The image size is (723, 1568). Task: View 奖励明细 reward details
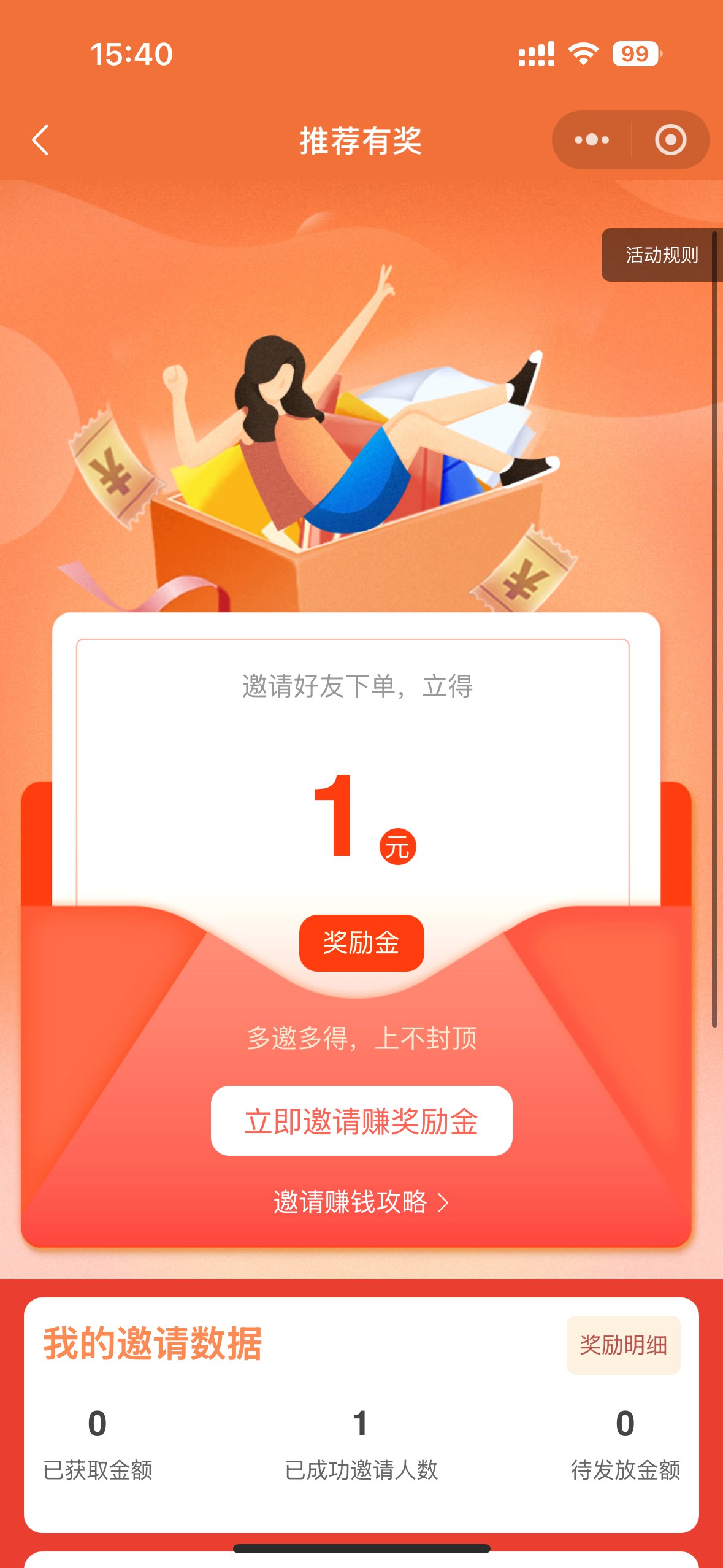point(623,1345)
